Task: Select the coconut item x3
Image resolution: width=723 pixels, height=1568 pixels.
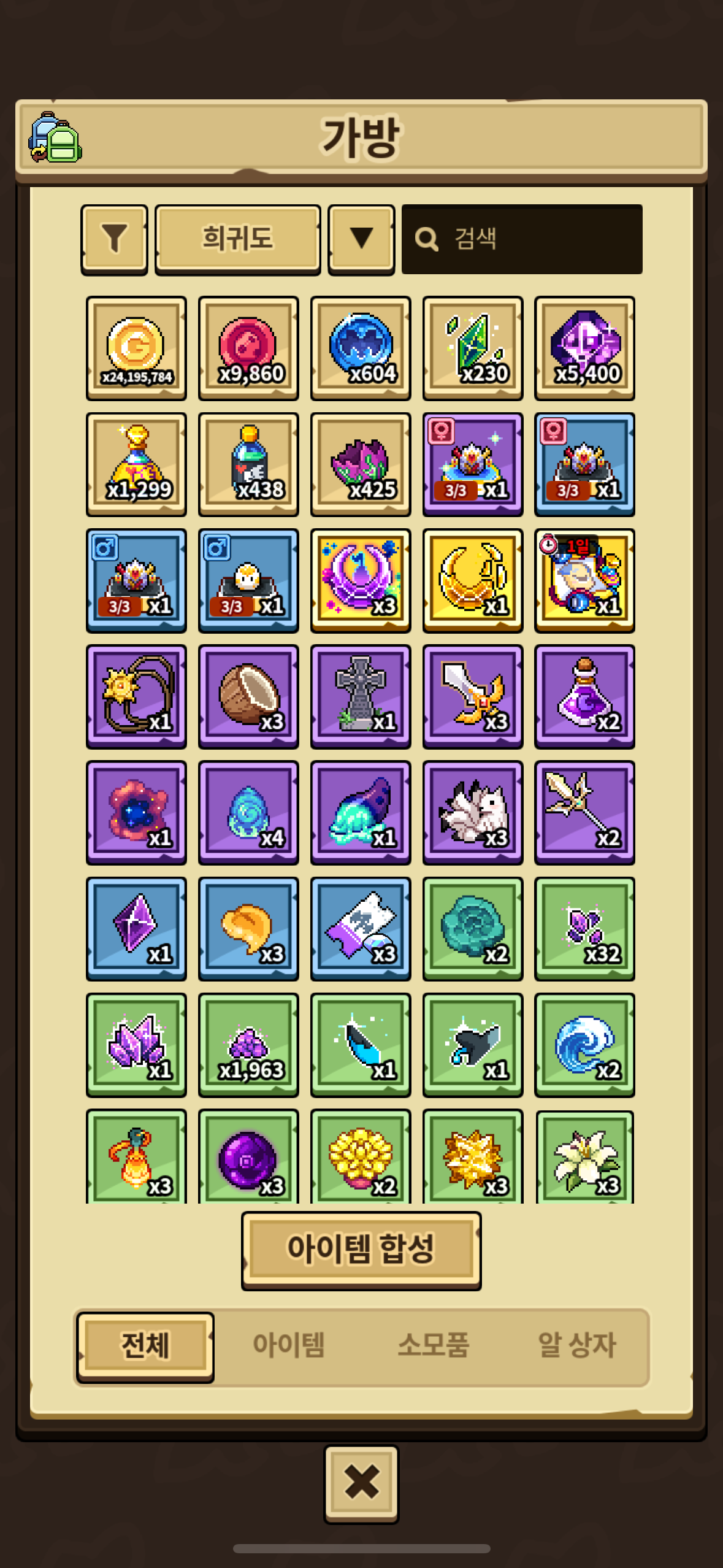Action: (x=248, y=696)
